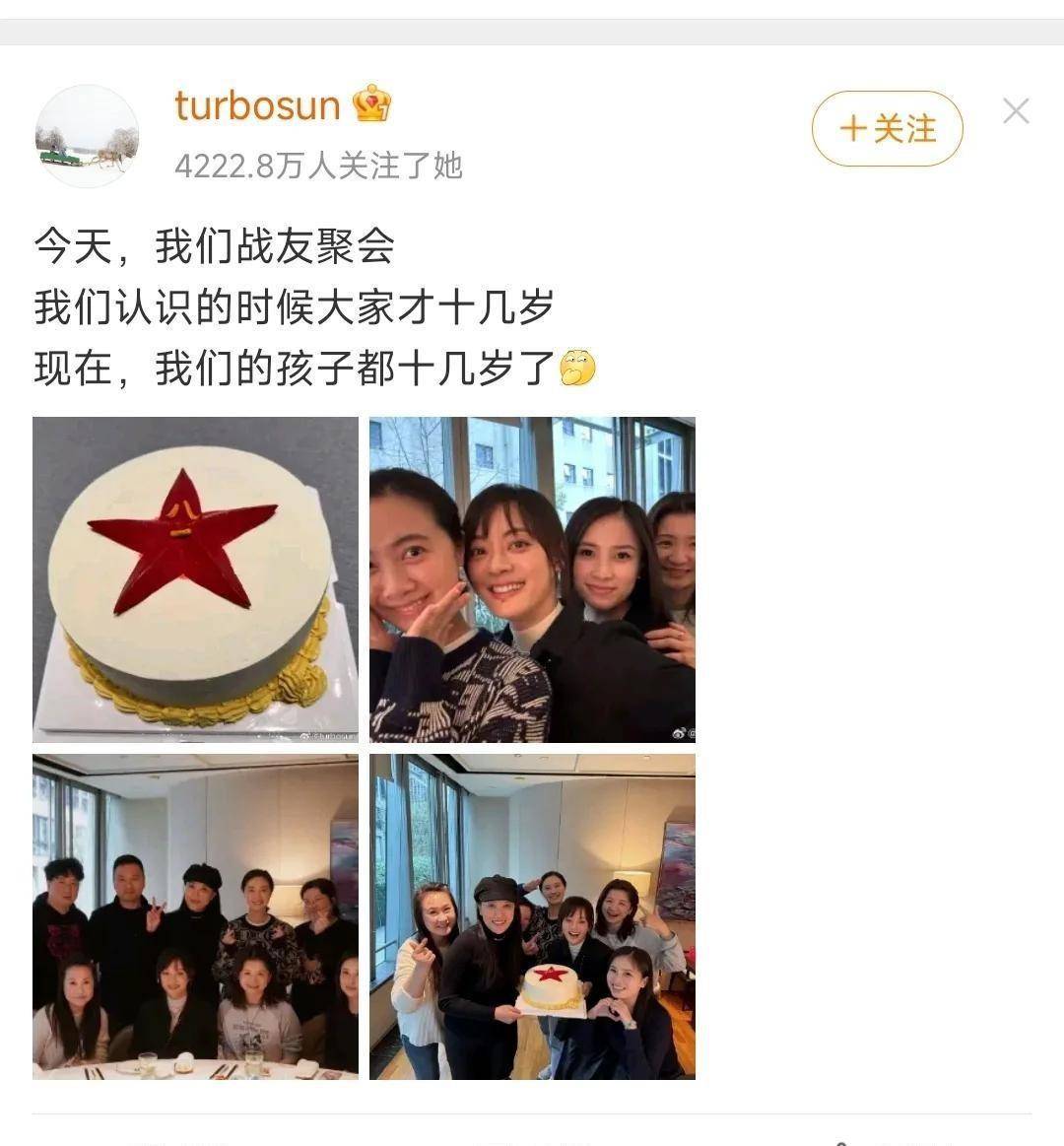View the red star cake photo
The height and width of the screenshot is (1146, 1064).
click(195, 579)
